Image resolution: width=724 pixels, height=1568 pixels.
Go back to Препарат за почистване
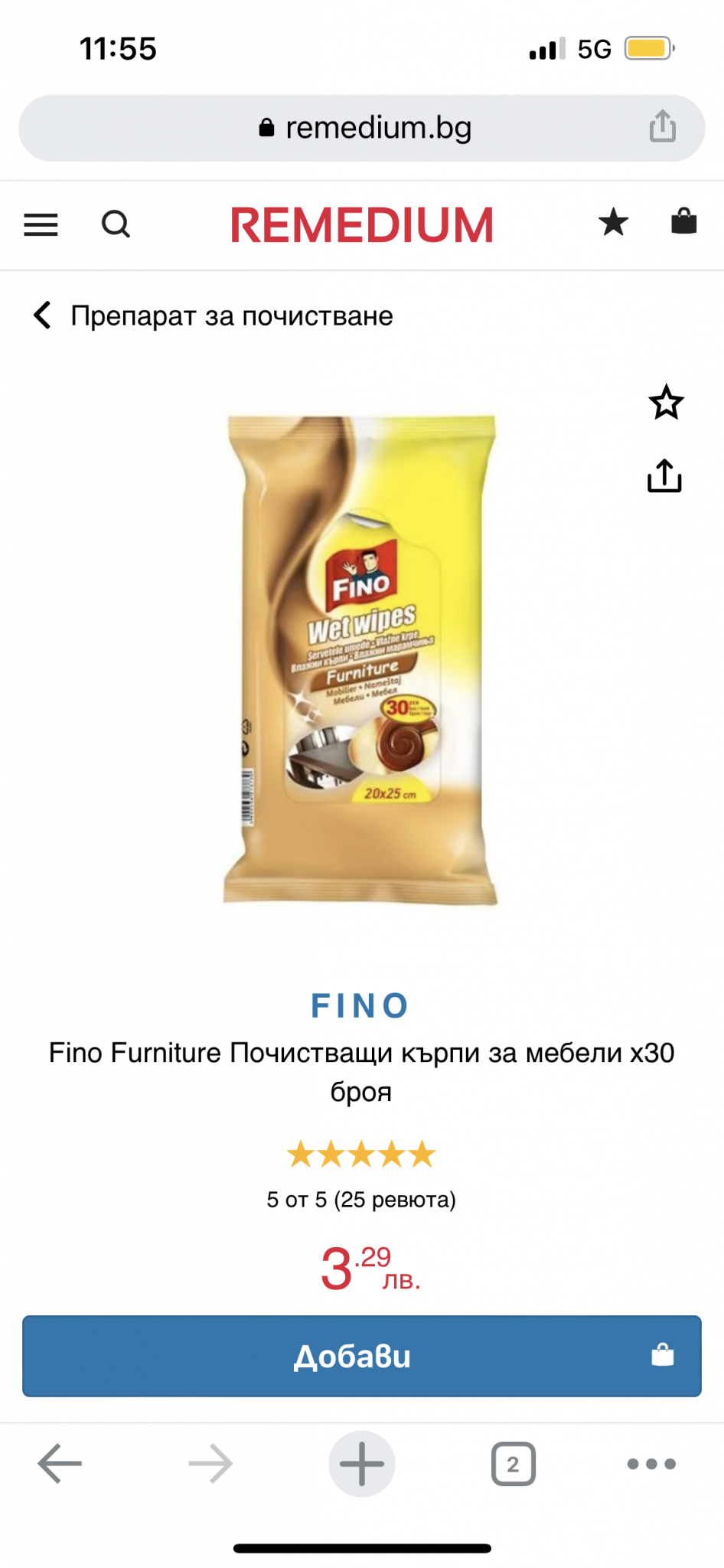point(213,315)
